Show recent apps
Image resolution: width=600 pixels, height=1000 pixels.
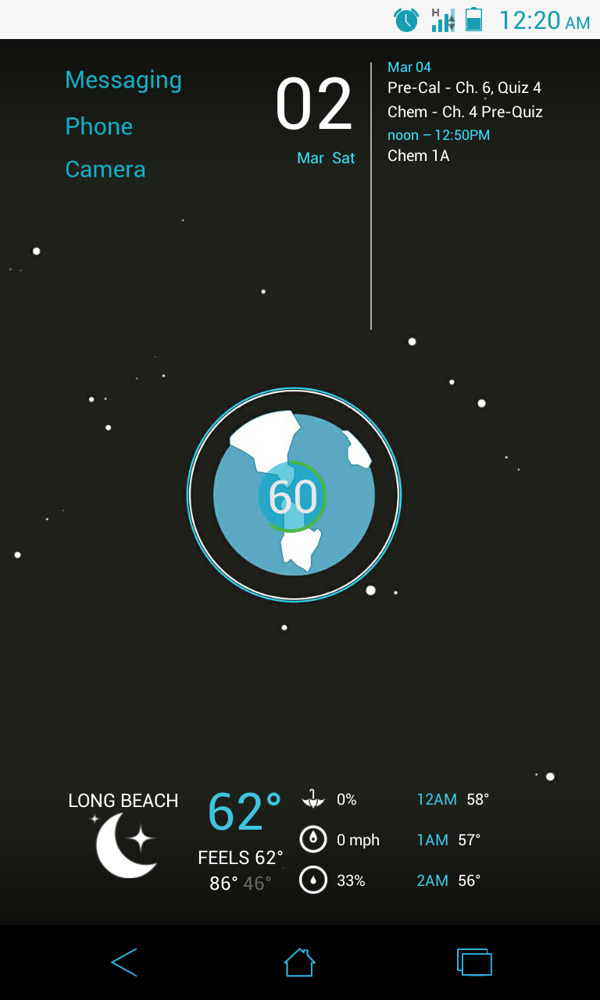[x=474, y=962]
